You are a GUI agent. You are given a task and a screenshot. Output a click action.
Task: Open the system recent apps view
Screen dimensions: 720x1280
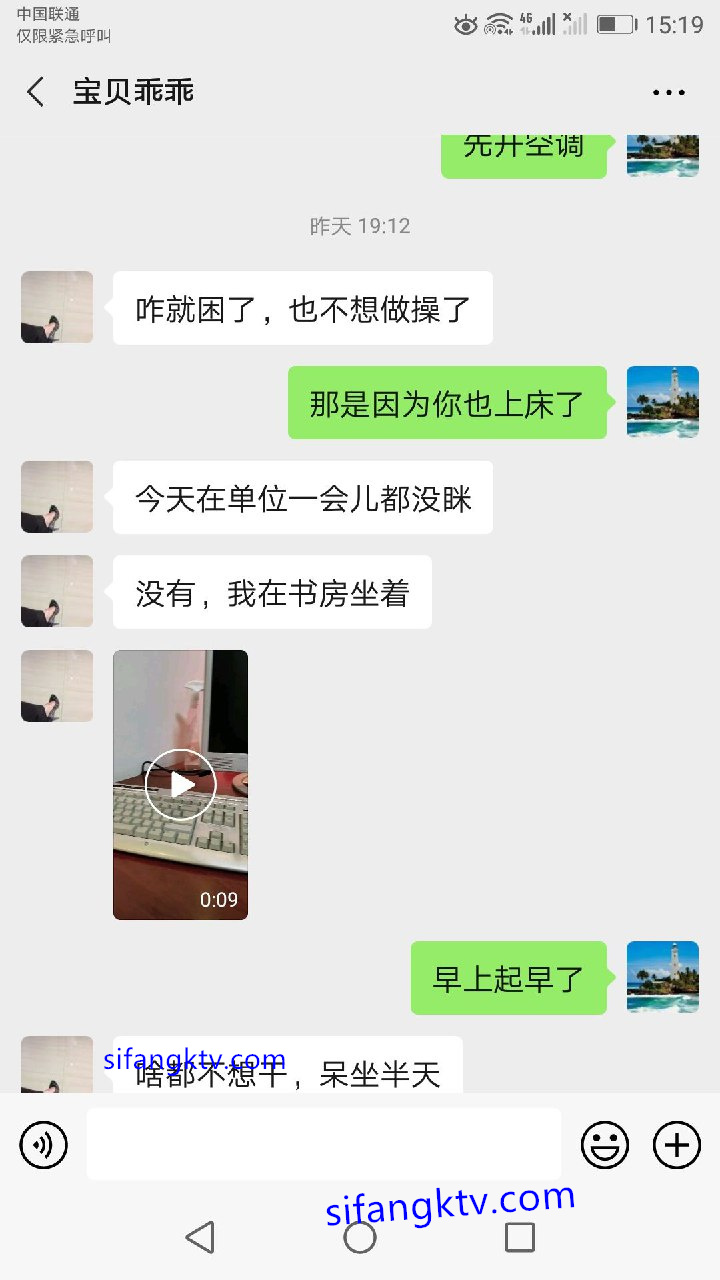coord(519,1237)
